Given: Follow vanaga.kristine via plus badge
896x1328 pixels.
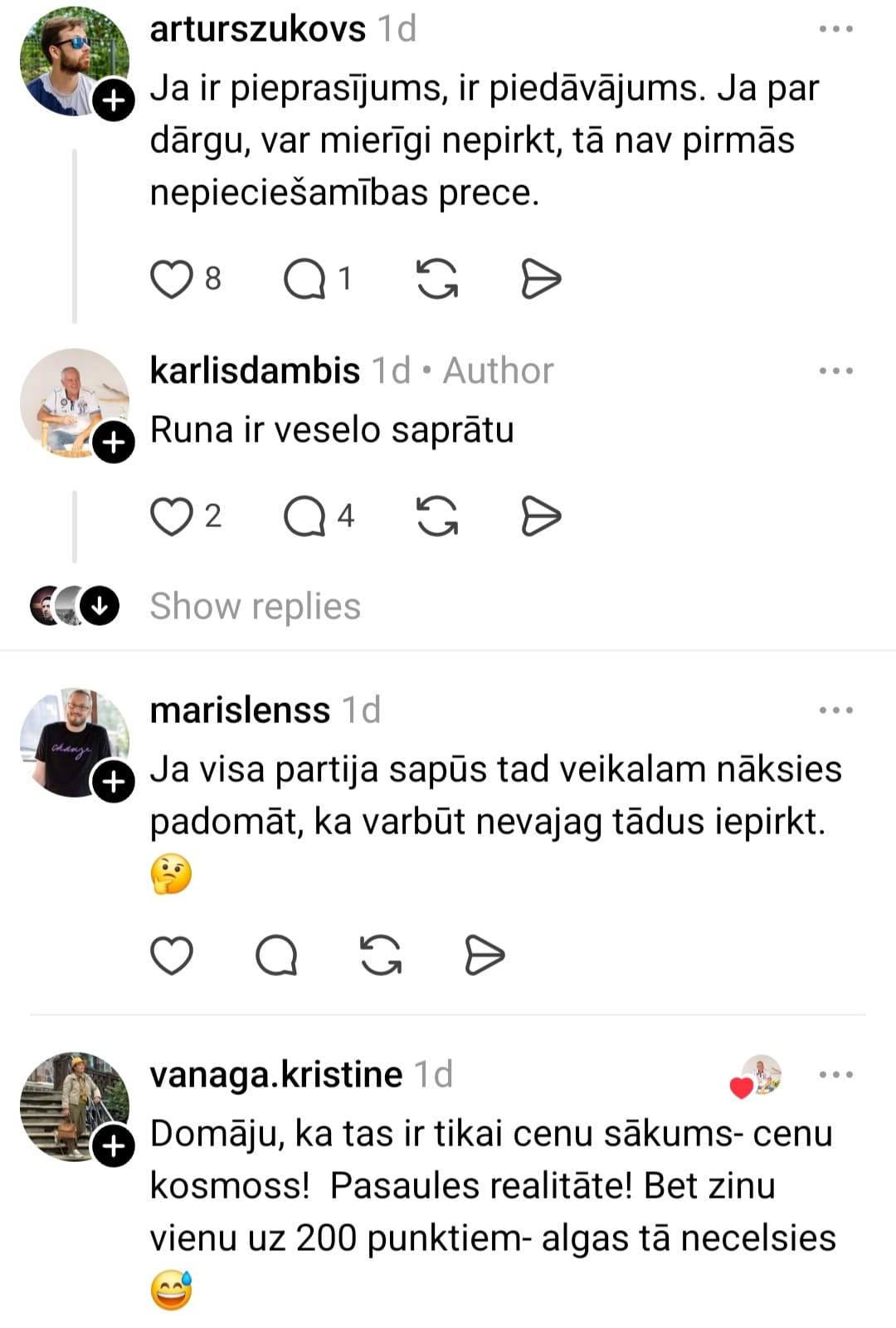Looking at the screenshot, I should pyautogui.click(x=114, y=1146).
